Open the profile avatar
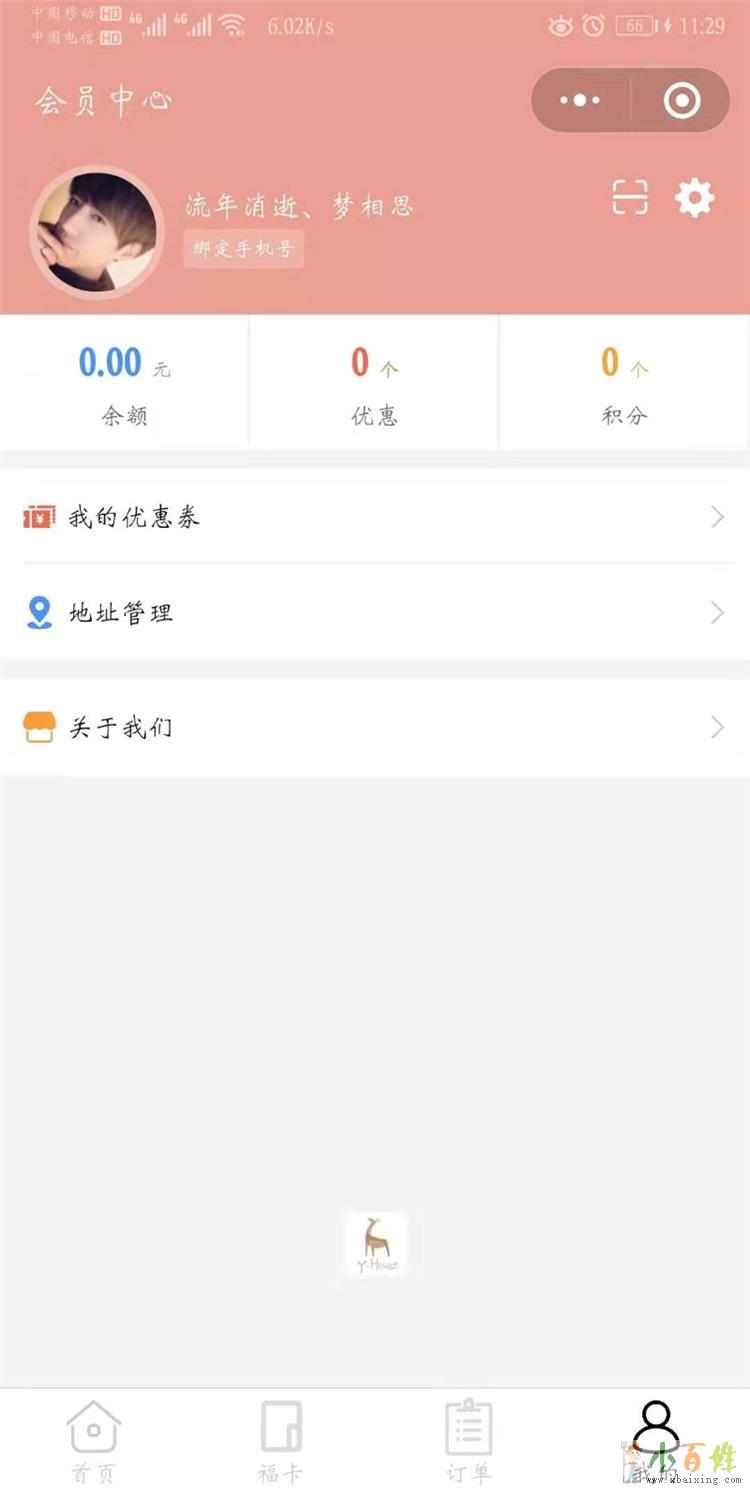The image size is (750, 1500). click(97, 233)
